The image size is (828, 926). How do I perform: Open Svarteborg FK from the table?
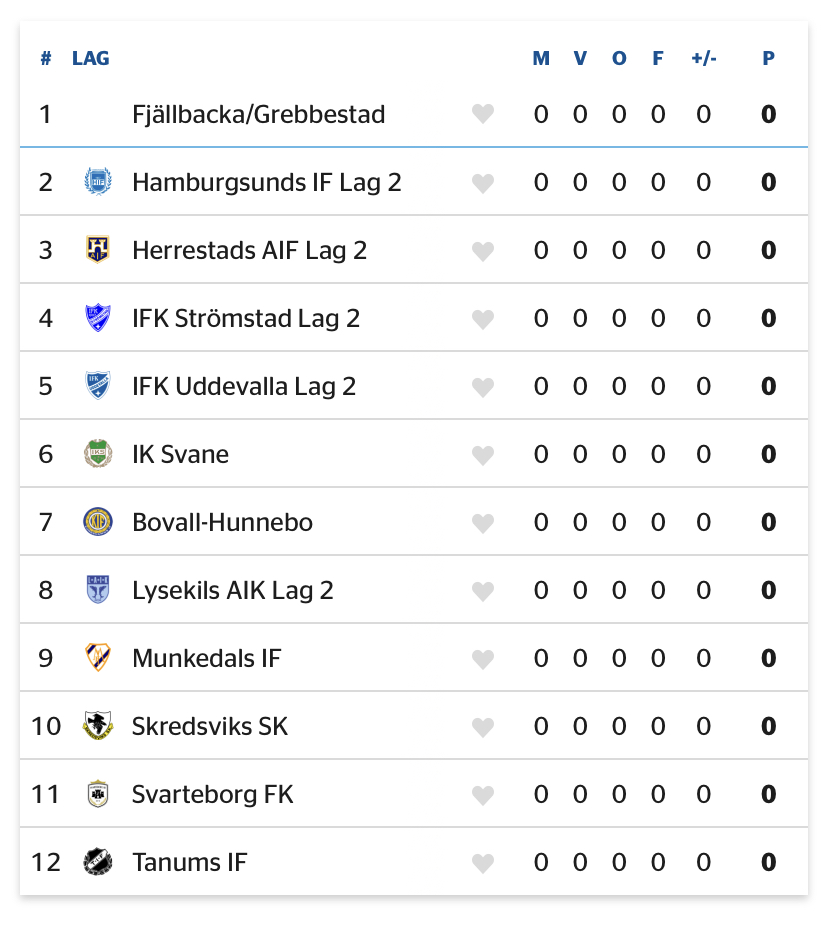[x=212, y=795]
